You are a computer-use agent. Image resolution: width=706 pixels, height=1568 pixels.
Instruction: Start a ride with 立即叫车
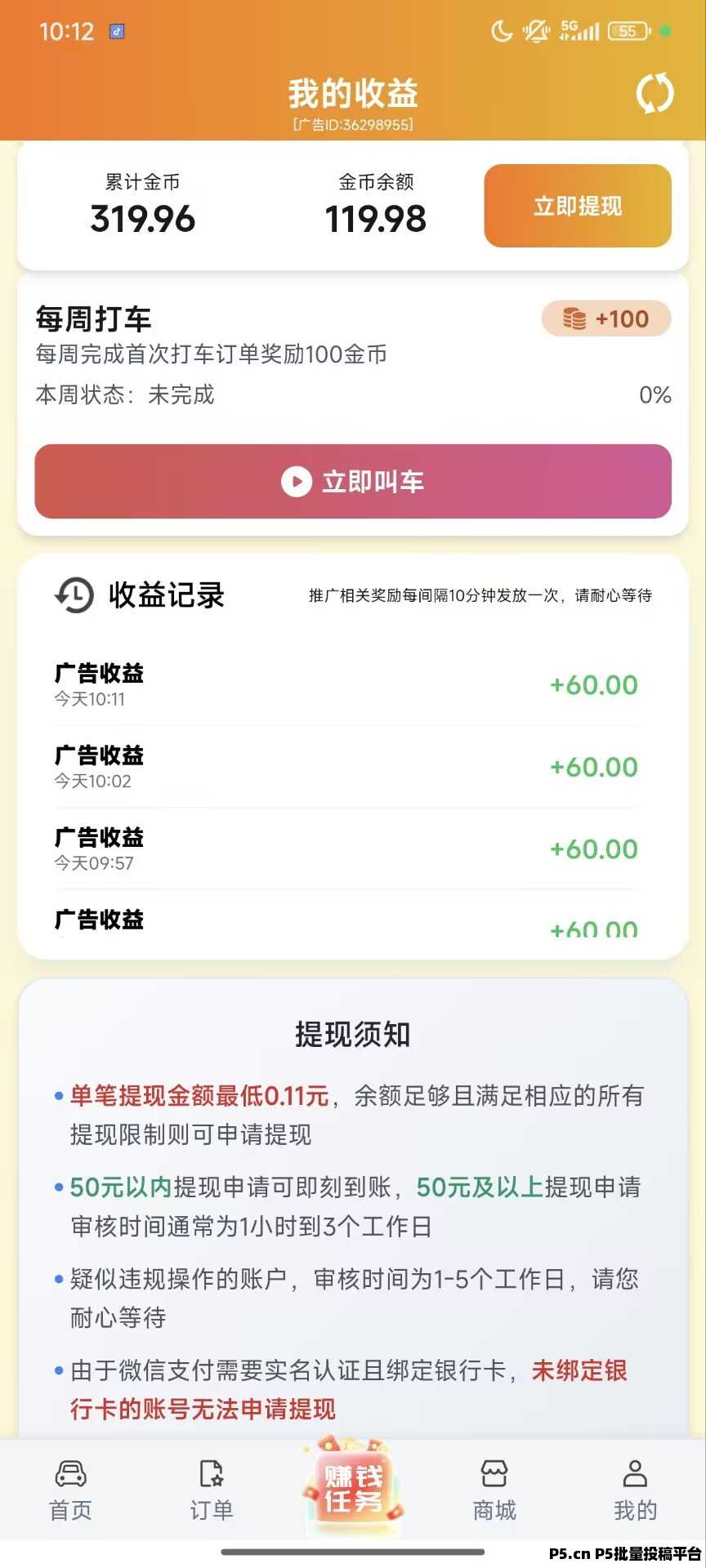[353, 481]
